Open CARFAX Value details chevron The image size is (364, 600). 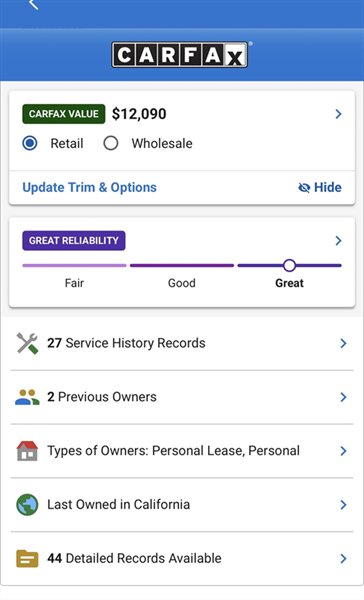[338, 114]
